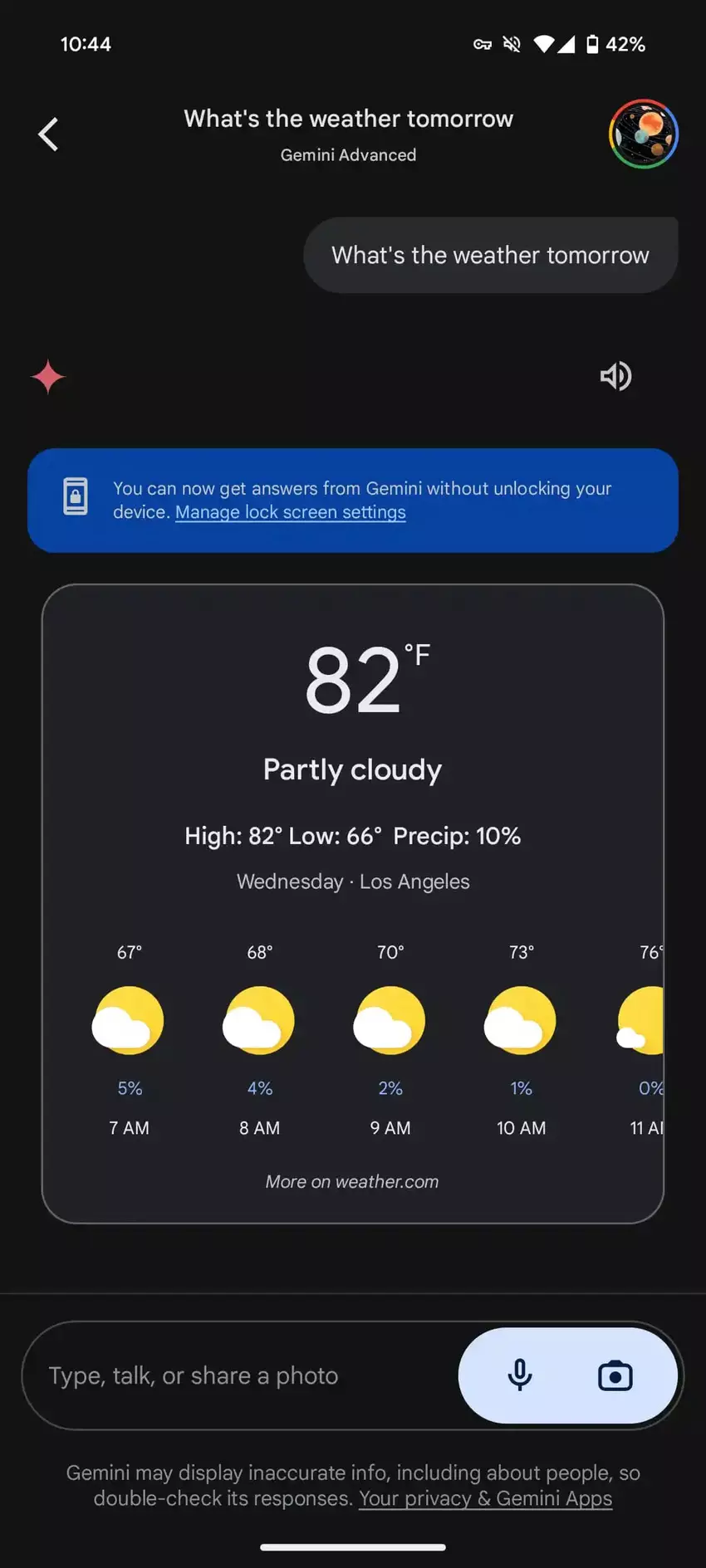Start voice input with the microphone
The height and width of the screenshot is (1568, 706).
(520, 1375)
